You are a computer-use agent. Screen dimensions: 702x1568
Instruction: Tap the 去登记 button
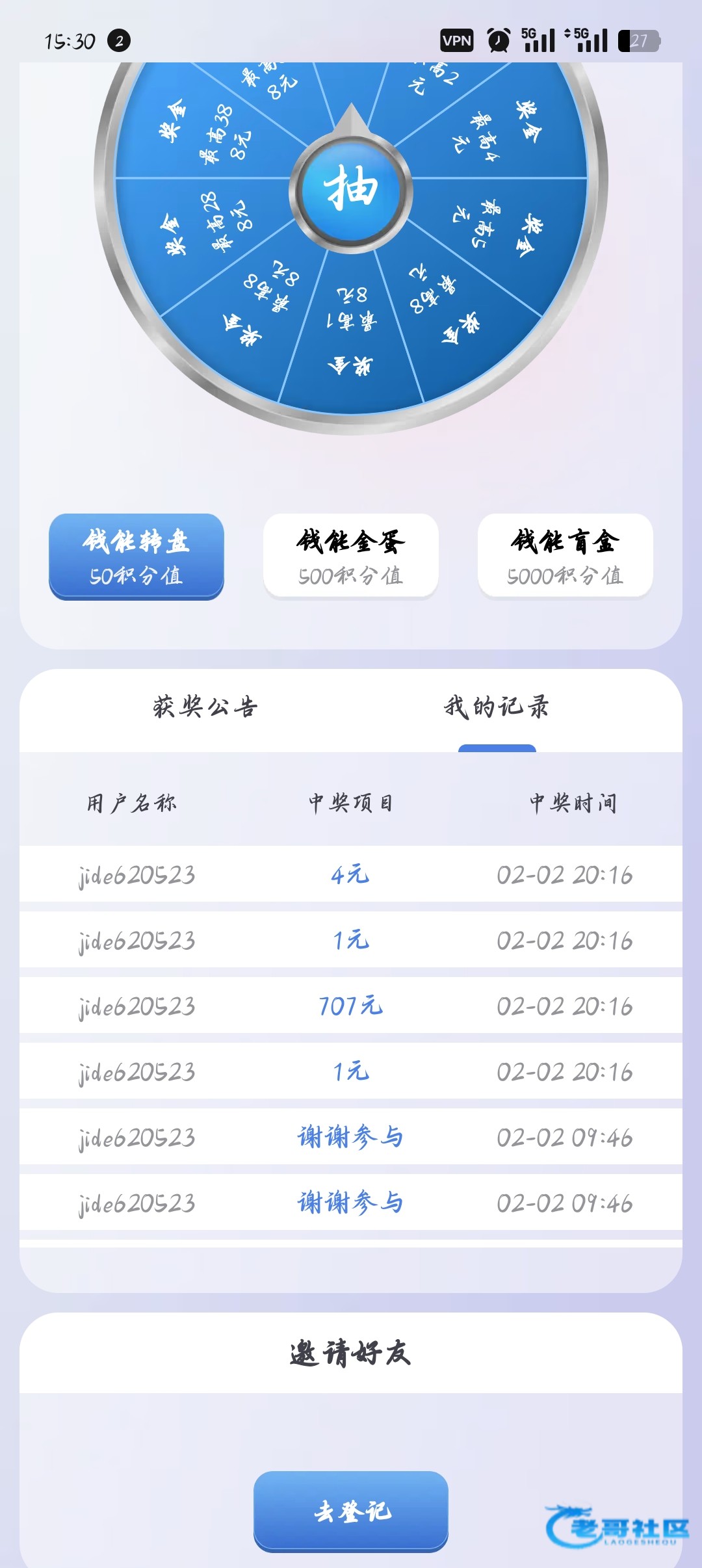pyautogui.click(x=351, y=1511)
